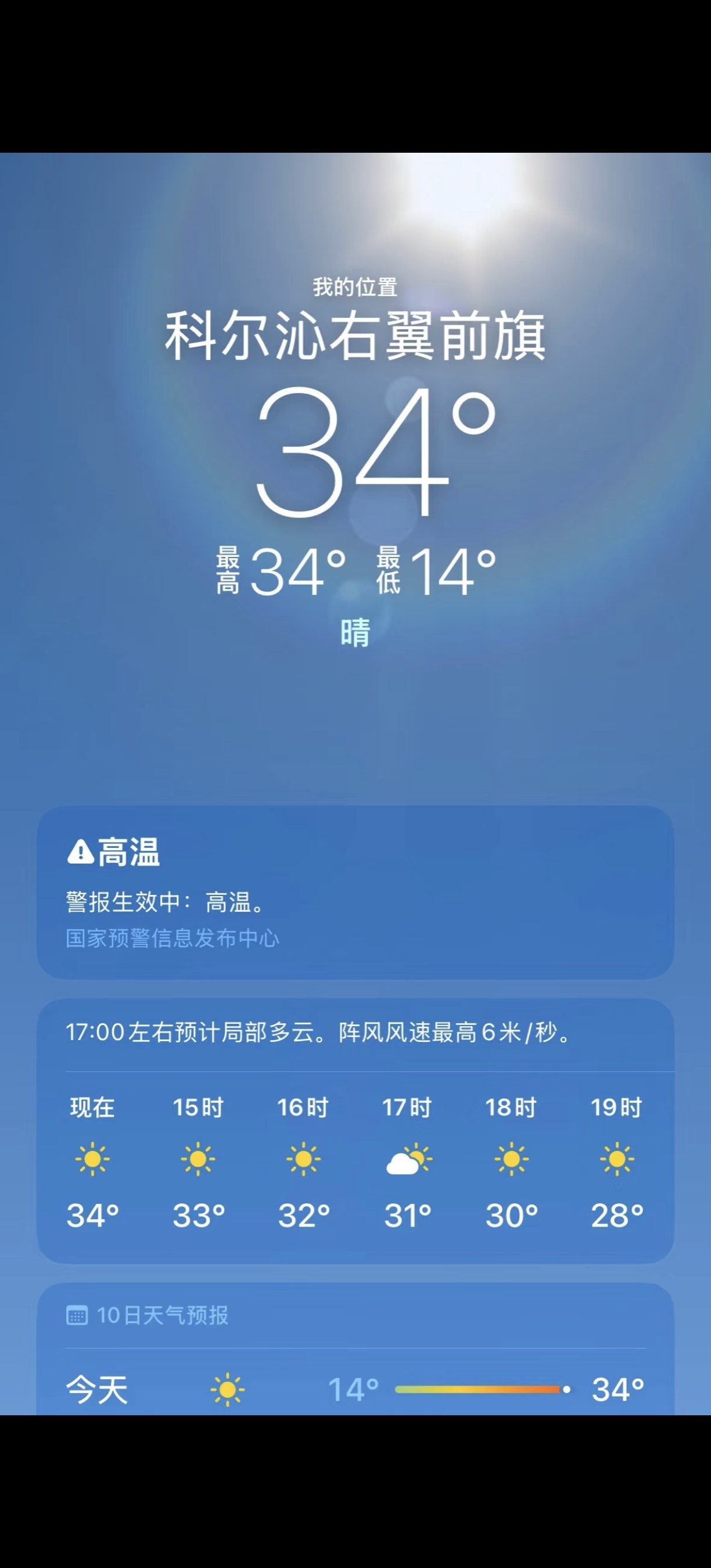This screenshot has height=1568, width=711.
Task: Select the 17时 hourly forecast
Action: pos(407,1161)
